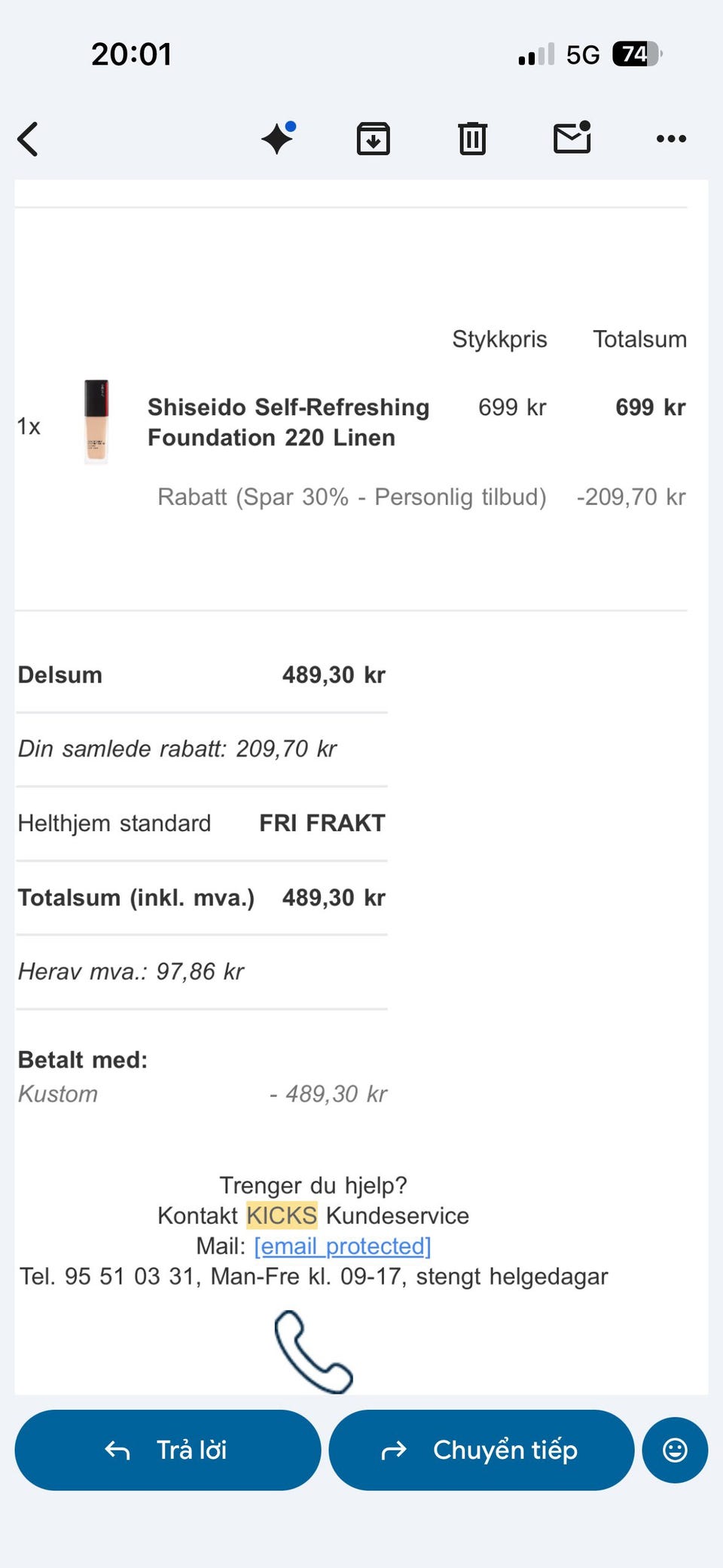Open the AI sparkle summarize icon
The image size is (723, 1568).
pos(279,138)
